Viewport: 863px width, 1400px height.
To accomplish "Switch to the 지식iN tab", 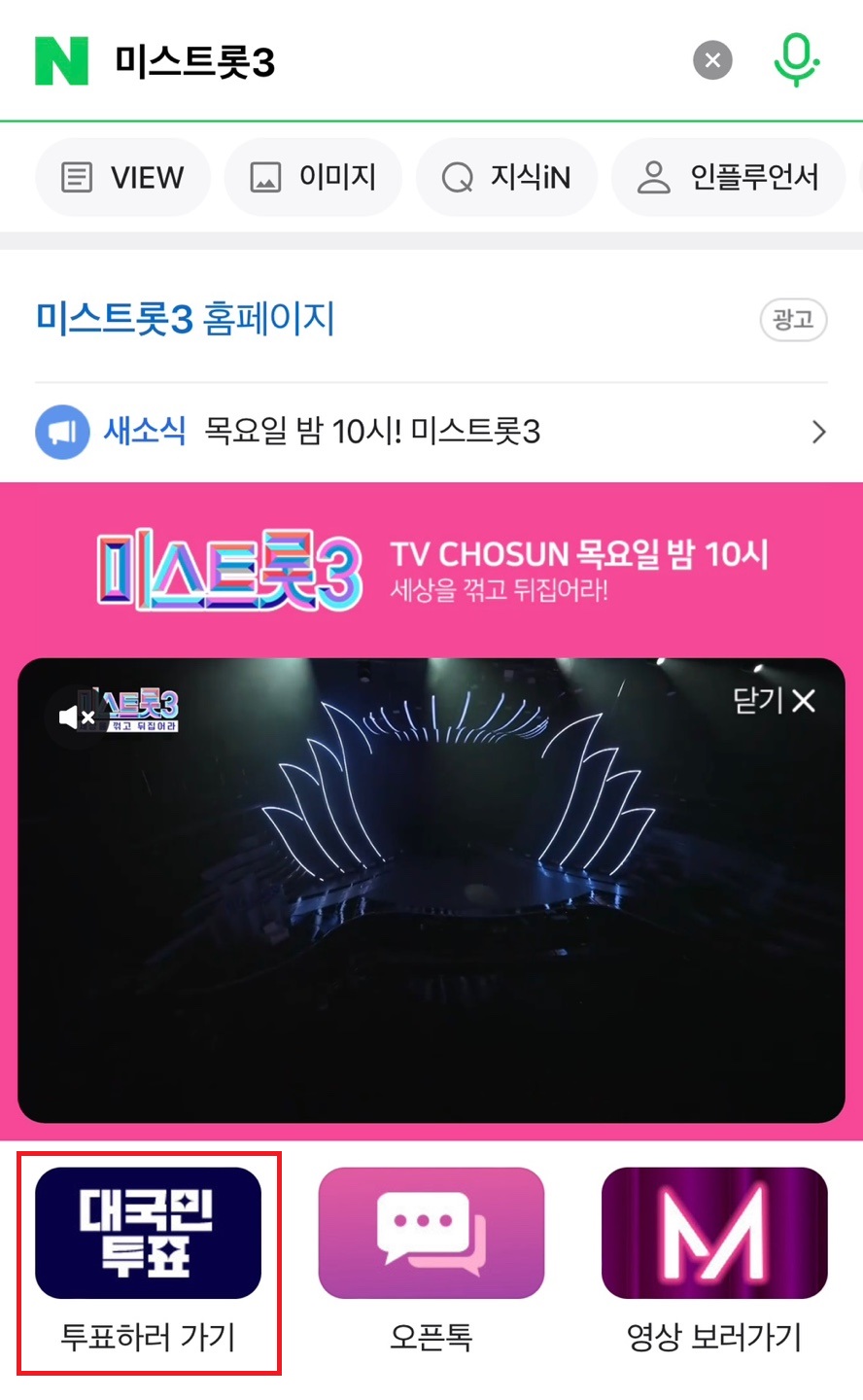I will click(505, 176).
